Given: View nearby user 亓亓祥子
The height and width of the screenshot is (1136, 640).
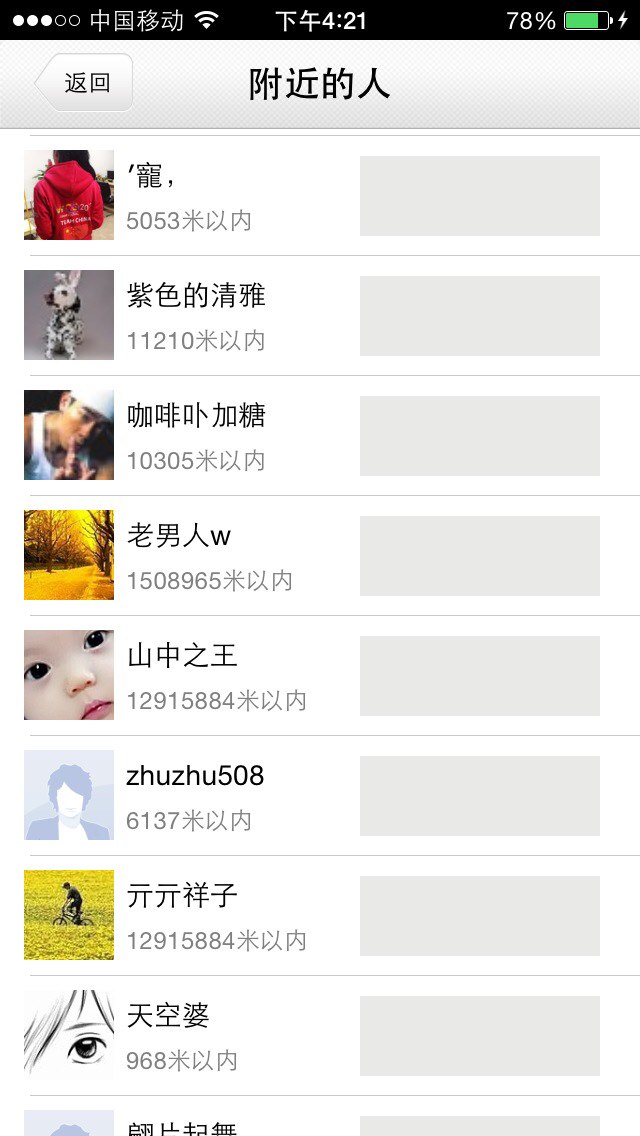Looking at the screenshot, I should (x=320, y=916).
